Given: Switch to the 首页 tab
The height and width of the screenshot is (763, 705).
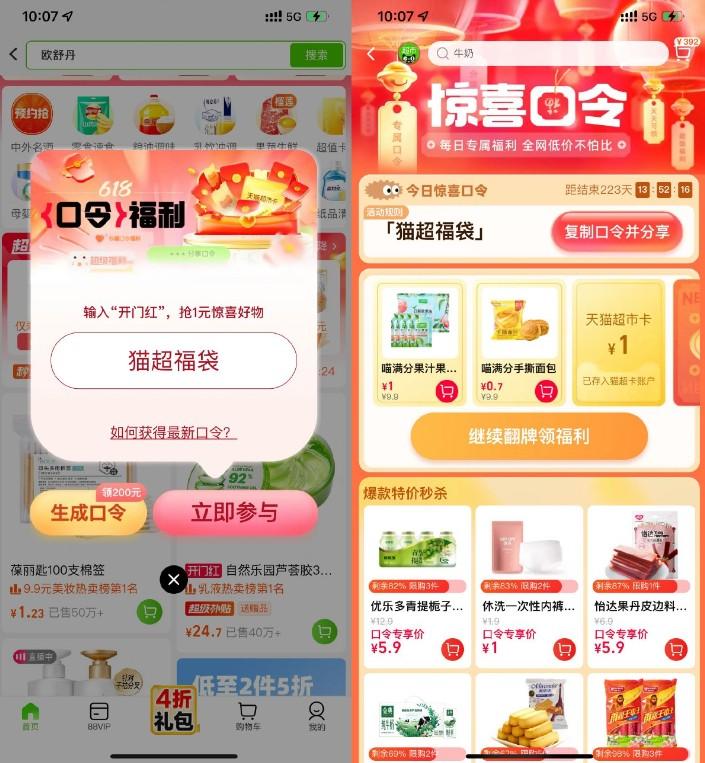Looking at the screenshot, I should tap(31, 716).
